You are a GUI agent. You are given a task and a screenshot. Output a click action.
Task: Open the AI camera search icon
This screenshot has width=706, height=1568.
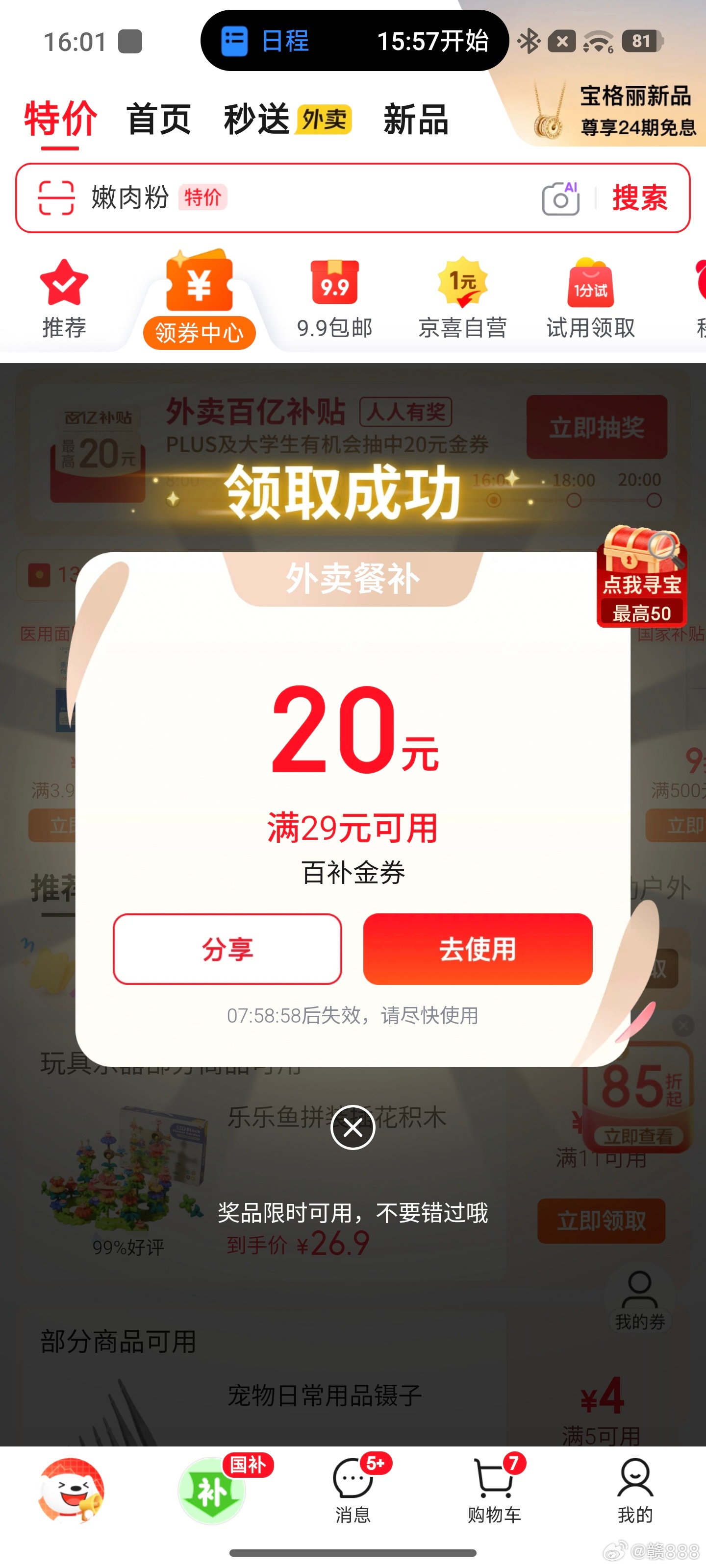560,198
